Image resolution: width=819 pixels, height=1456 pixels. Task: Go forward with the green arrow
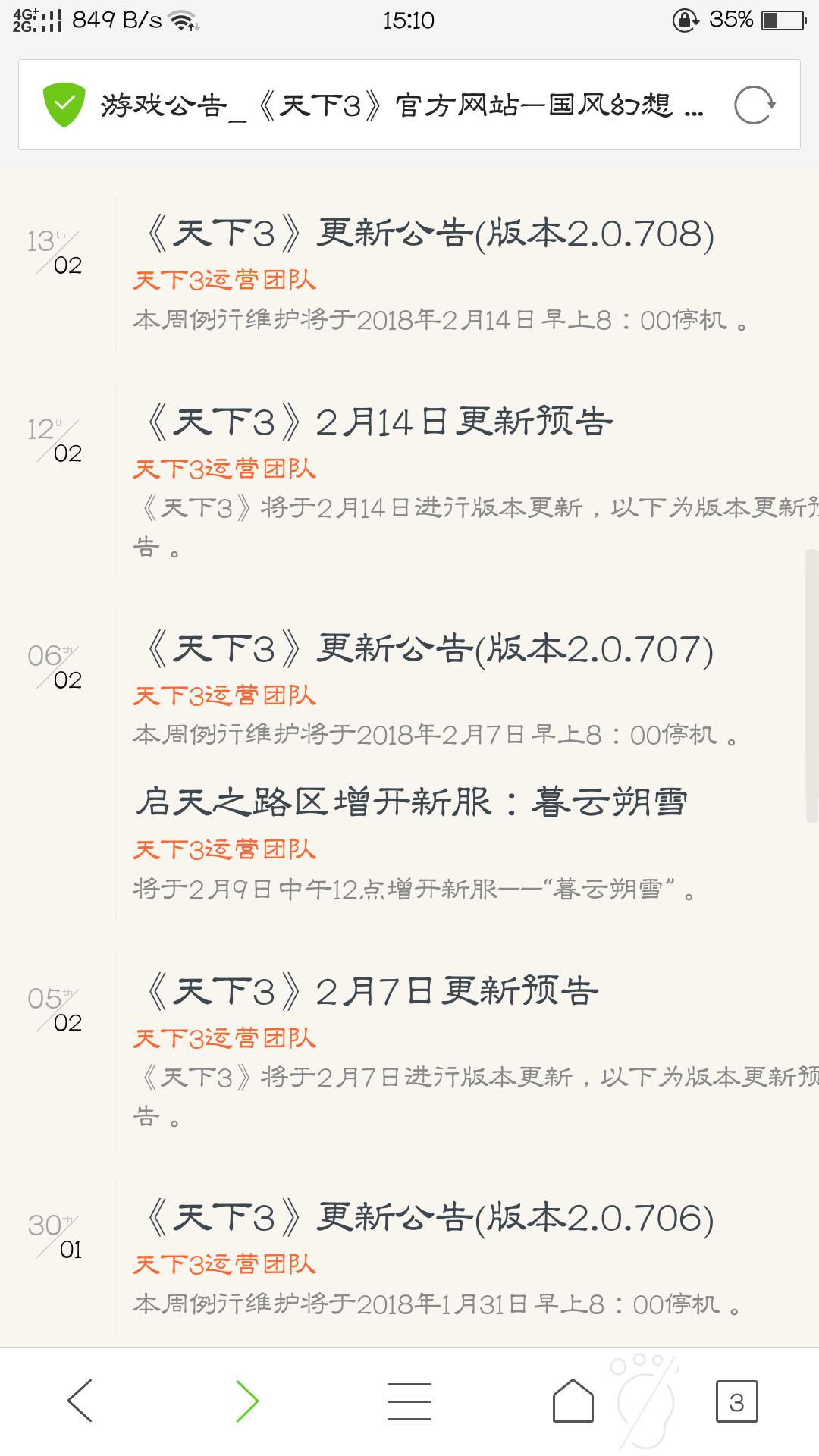point(247,1401)
